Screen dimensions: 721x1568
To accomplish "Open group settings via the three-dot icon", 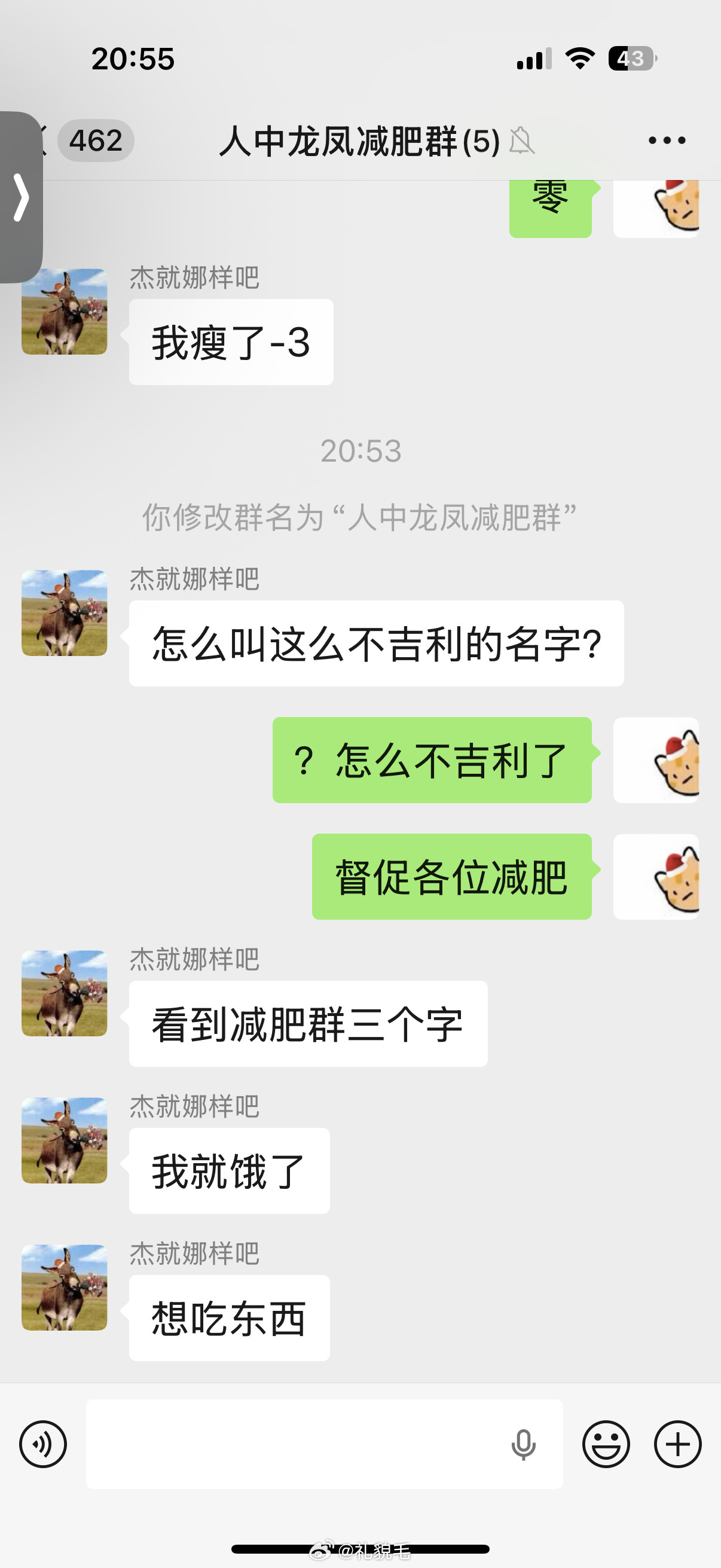I will click(x=665, y=140).
